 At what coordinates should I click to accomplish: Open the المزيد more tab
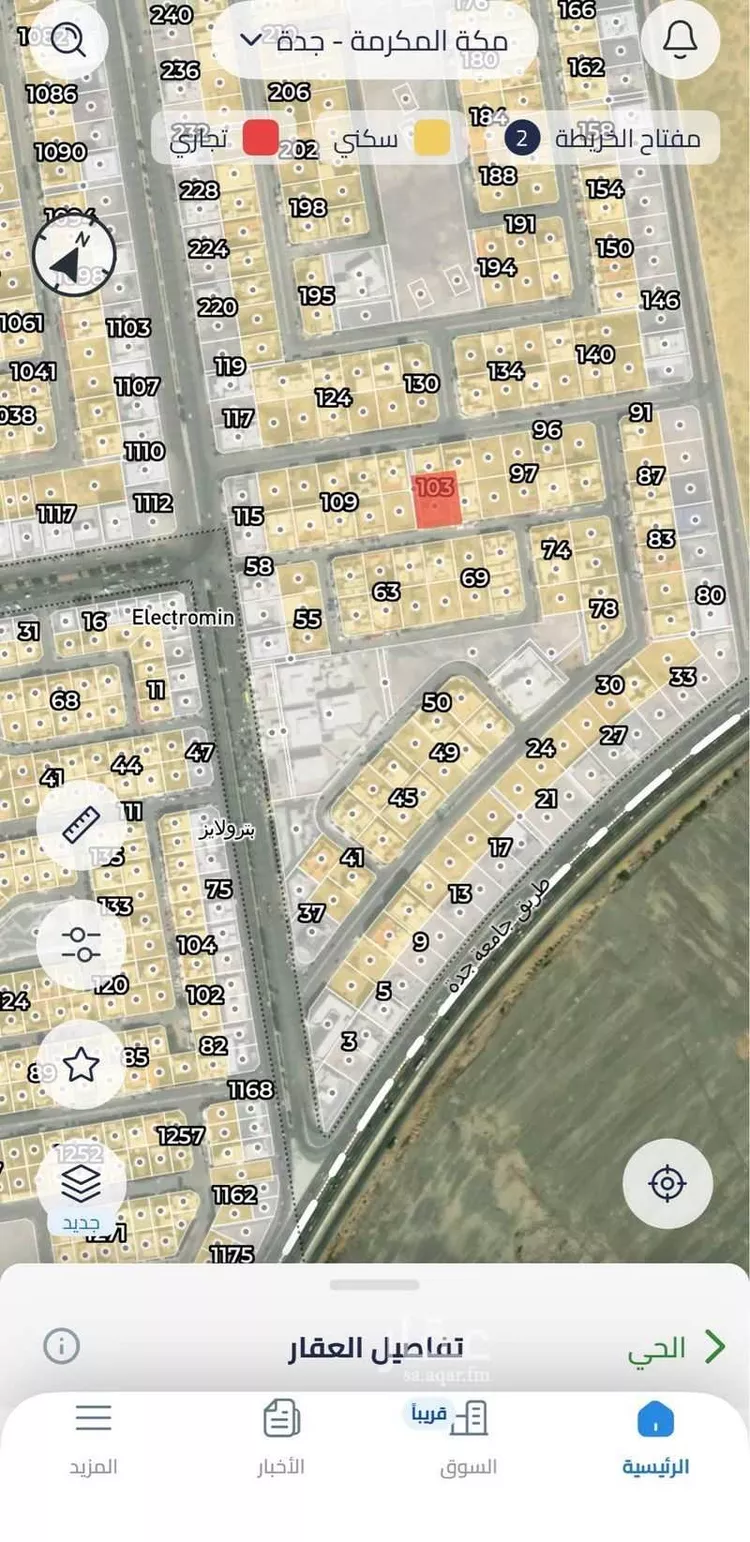pos(93,1439)
